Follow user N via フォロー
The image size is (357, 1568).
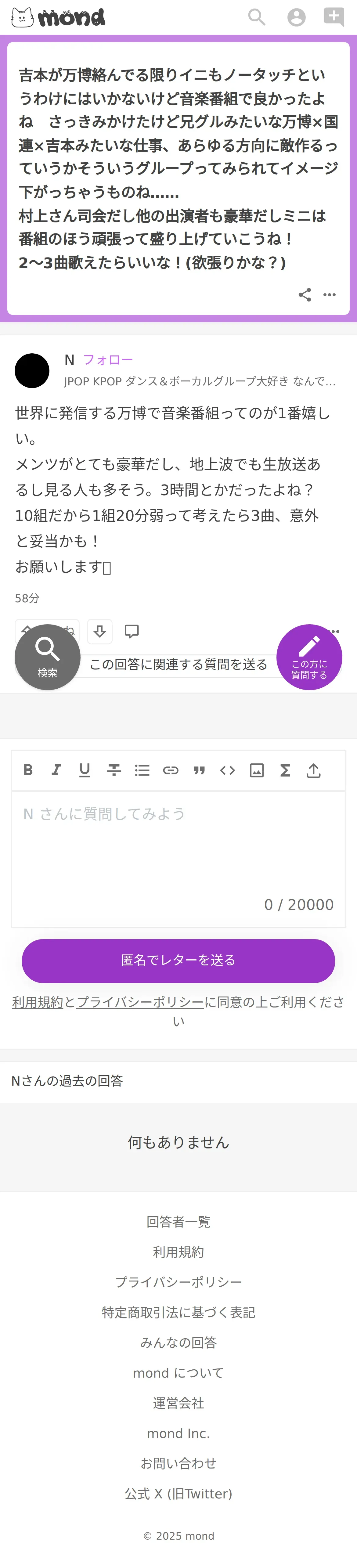[108, 360]
